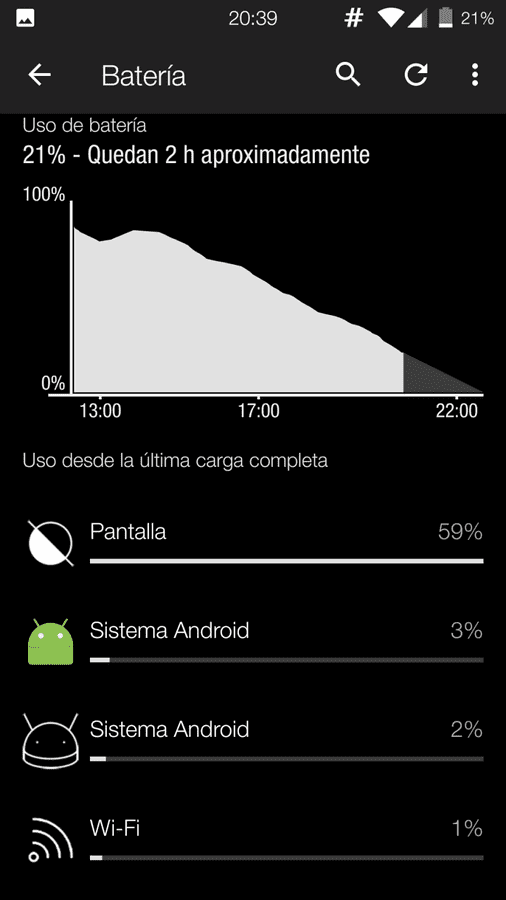Open Sistema Android 3% usage details
Screen dimensions: 506x900
tap(253, 642)
